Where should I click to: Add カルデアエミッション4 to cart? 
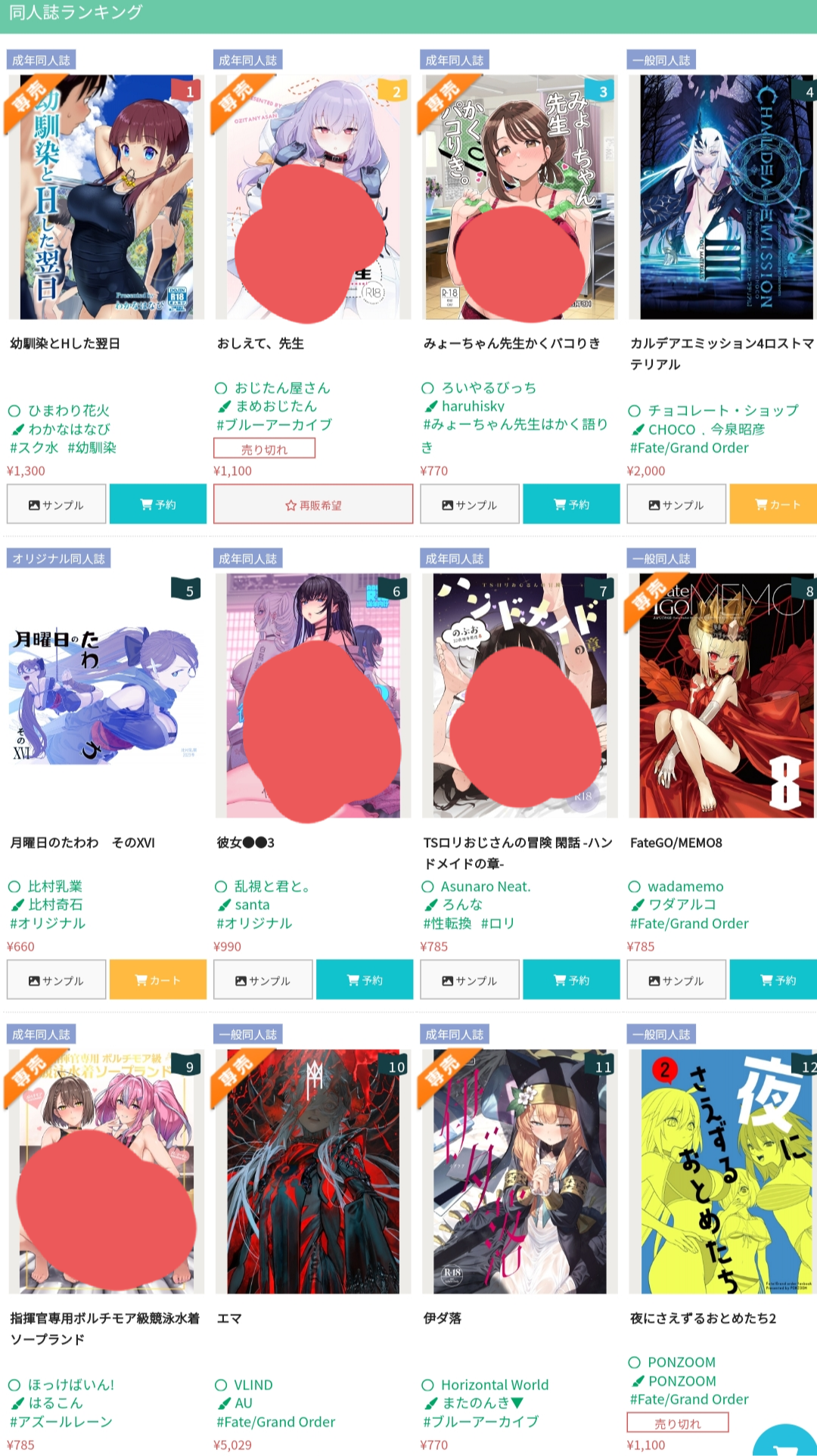point(773,504)
